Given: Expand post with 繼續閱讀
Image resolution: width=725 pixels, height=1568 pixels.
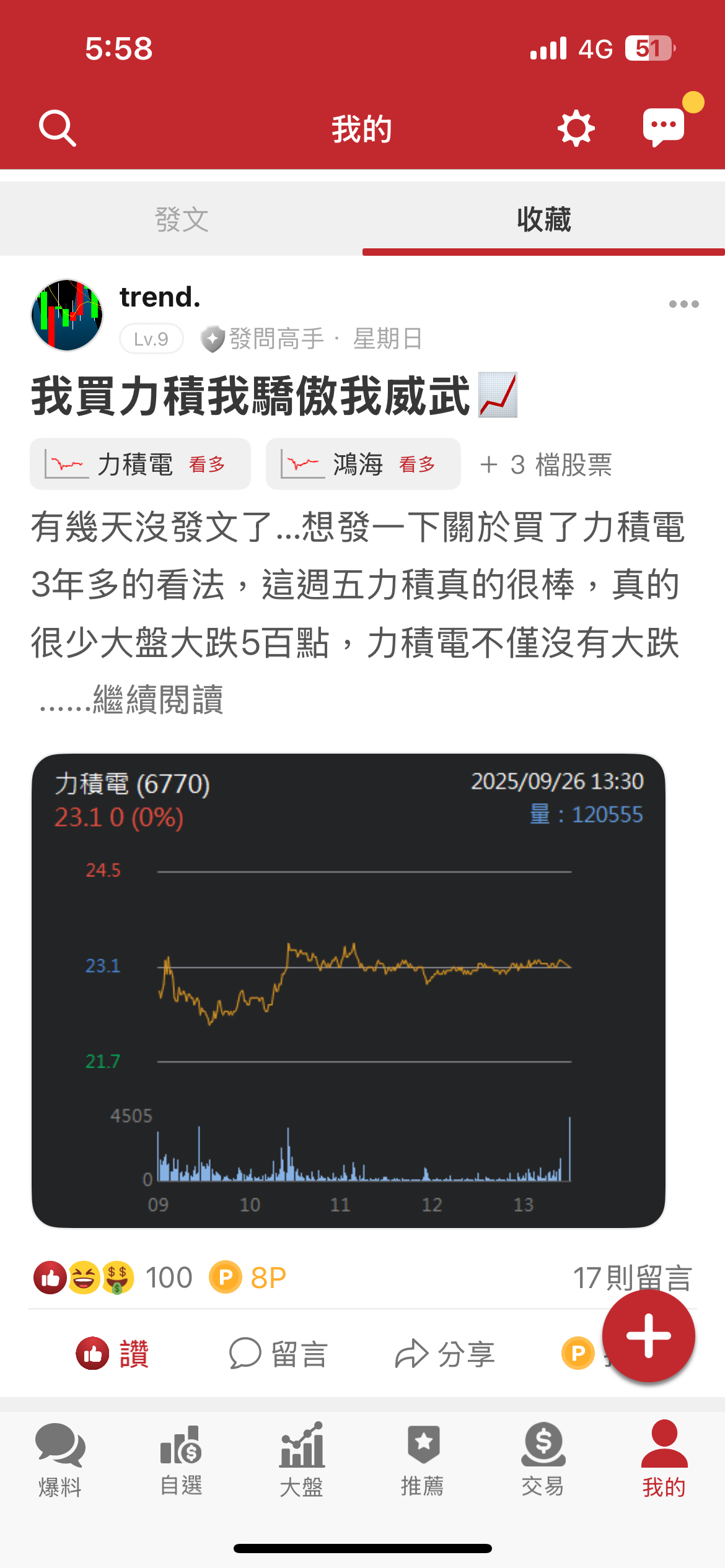Looking at the screenshot, I should (158, 700).
